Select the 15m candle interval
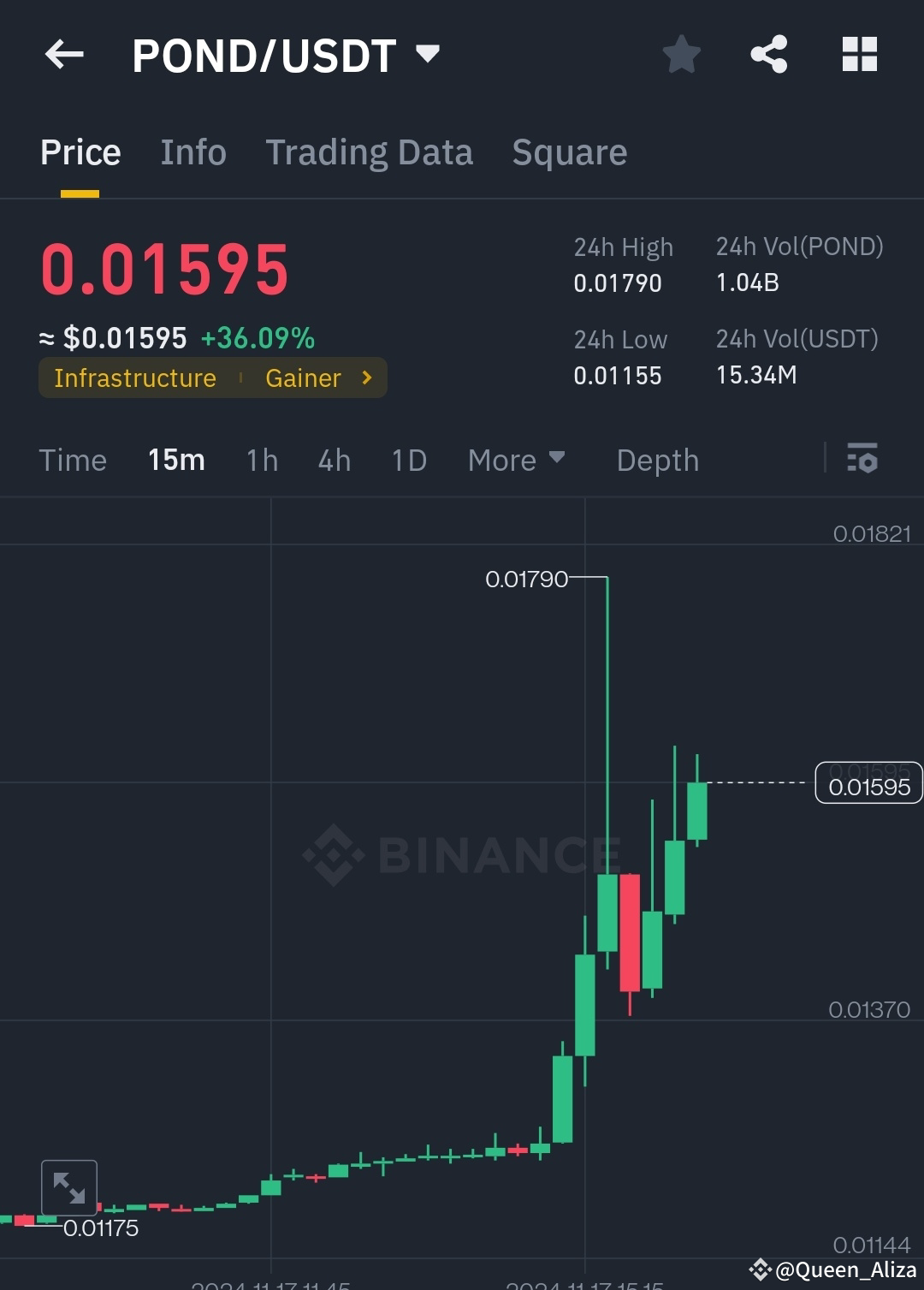 (175, 460)
